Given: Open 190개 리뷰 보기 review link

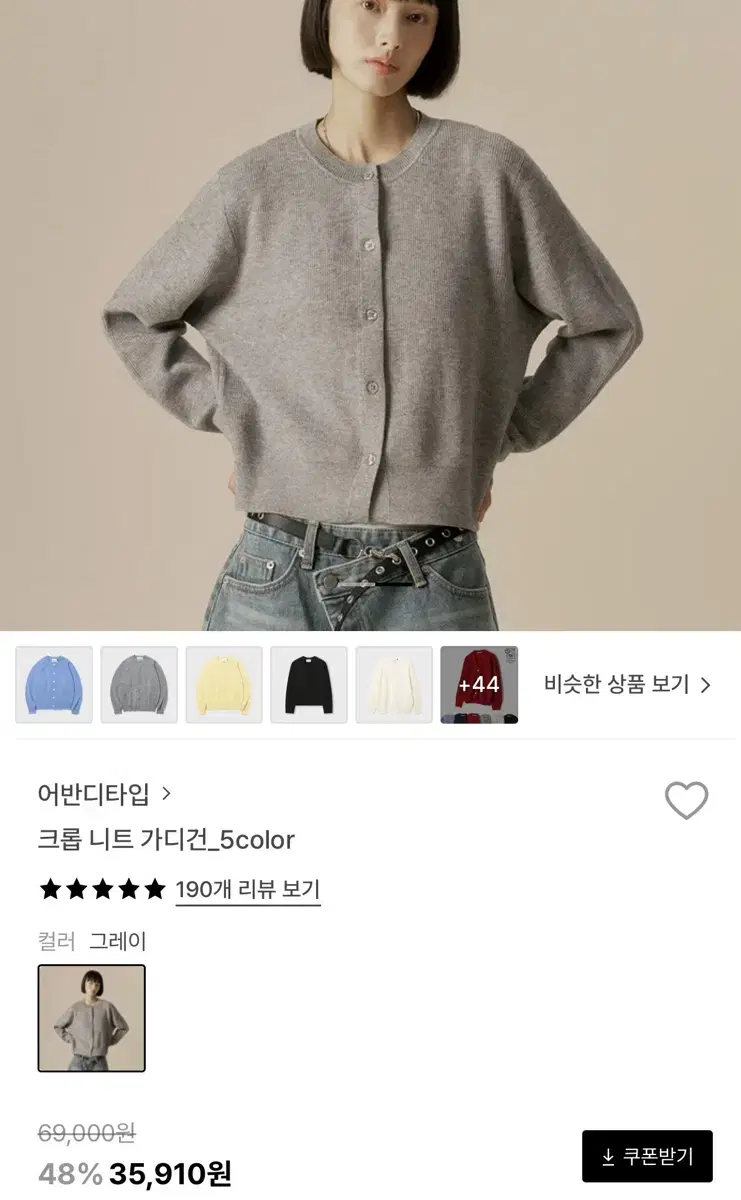Looking at the screenshot, I should [248, 889].
